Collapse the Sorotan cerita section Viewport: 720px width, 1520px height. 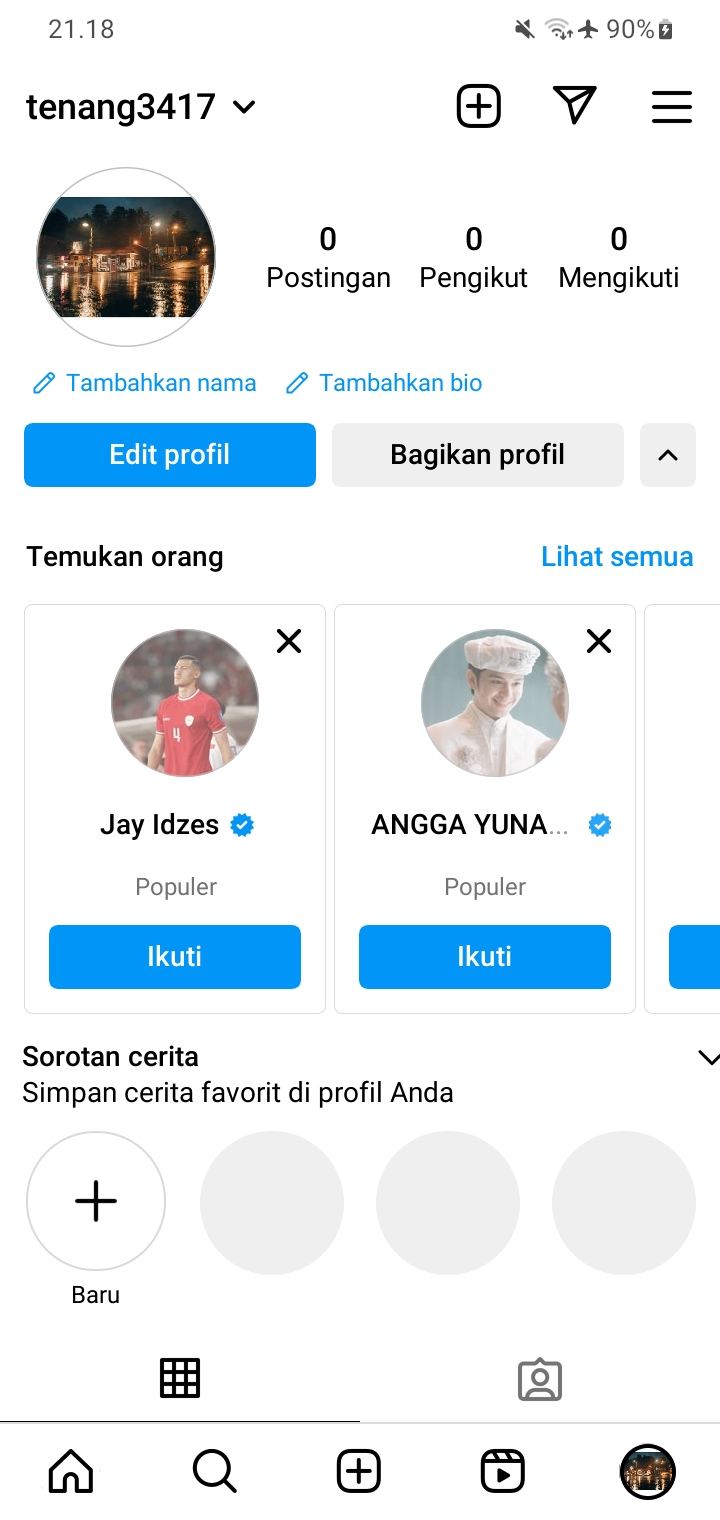click(708, 1057)
